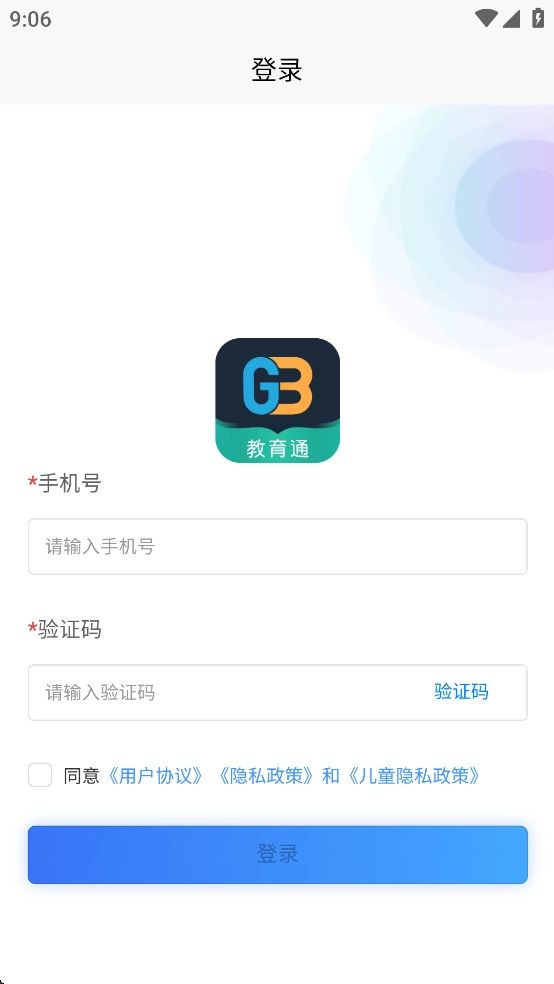The image size is (554, 984).
Task: Request a code with the blue 验证码 button
Action: 461,692
